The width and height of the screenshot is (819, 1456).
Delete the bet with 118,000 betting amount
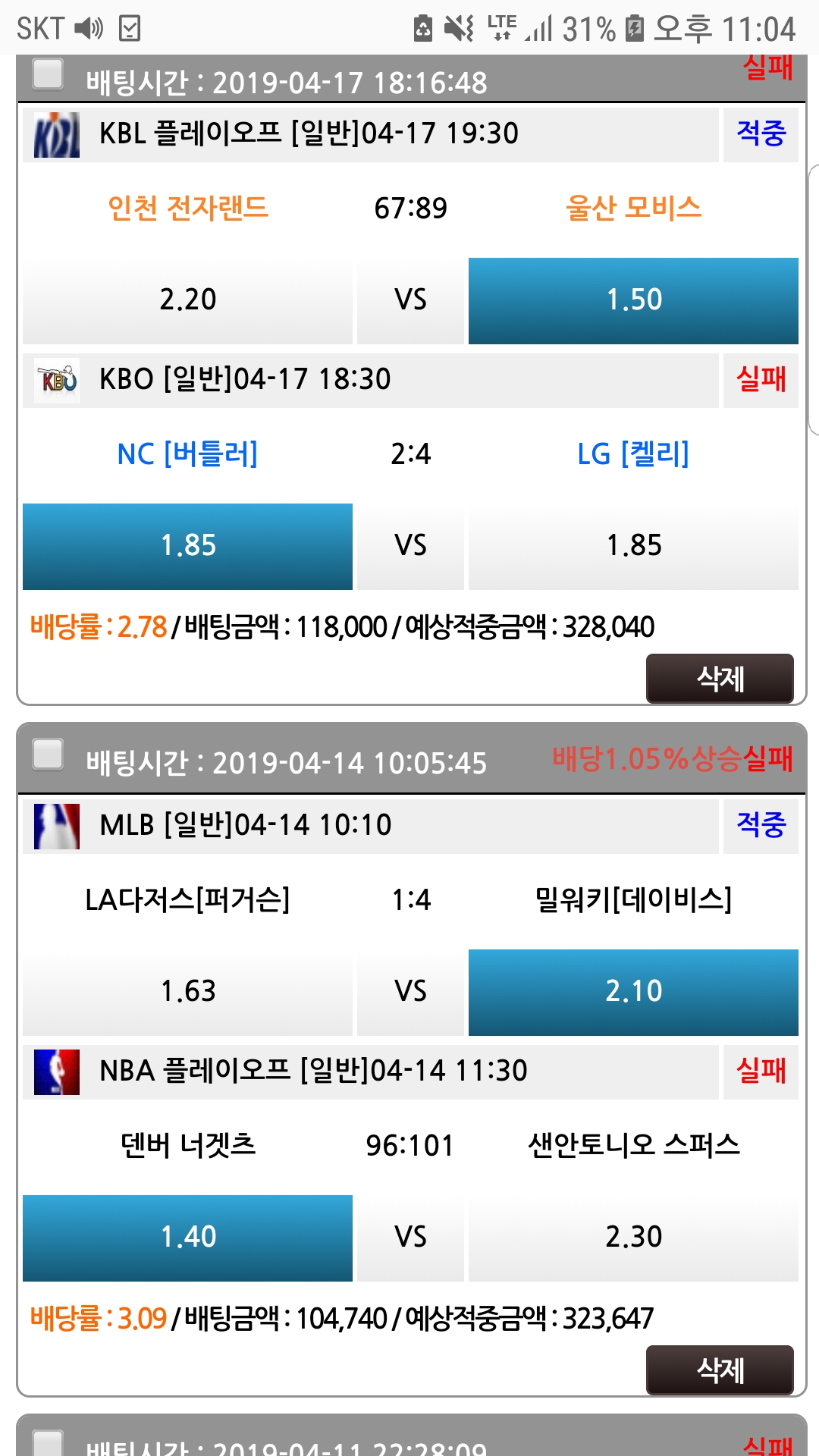[719, 679]
